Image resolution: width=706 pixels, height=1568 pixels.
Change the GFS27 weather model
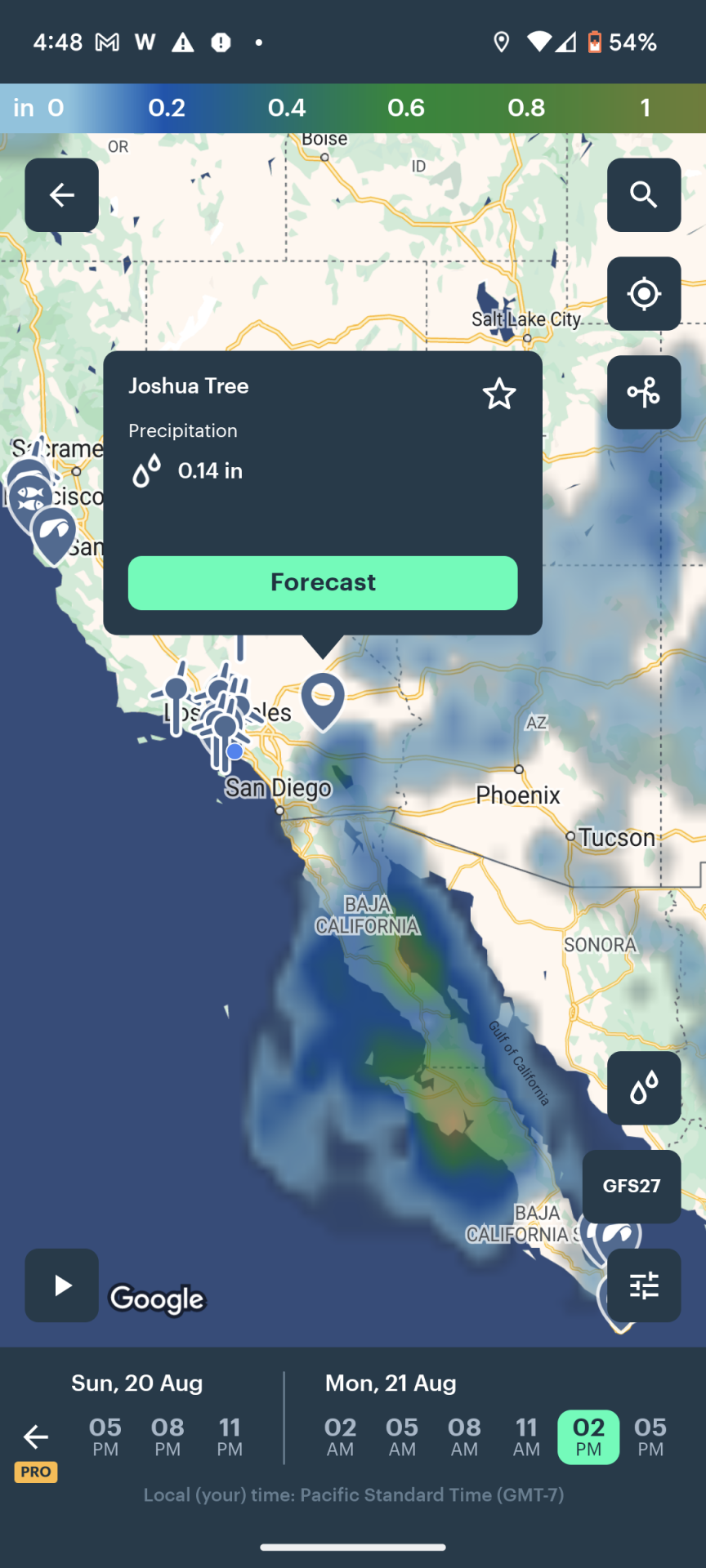[x=632, y=1187]
